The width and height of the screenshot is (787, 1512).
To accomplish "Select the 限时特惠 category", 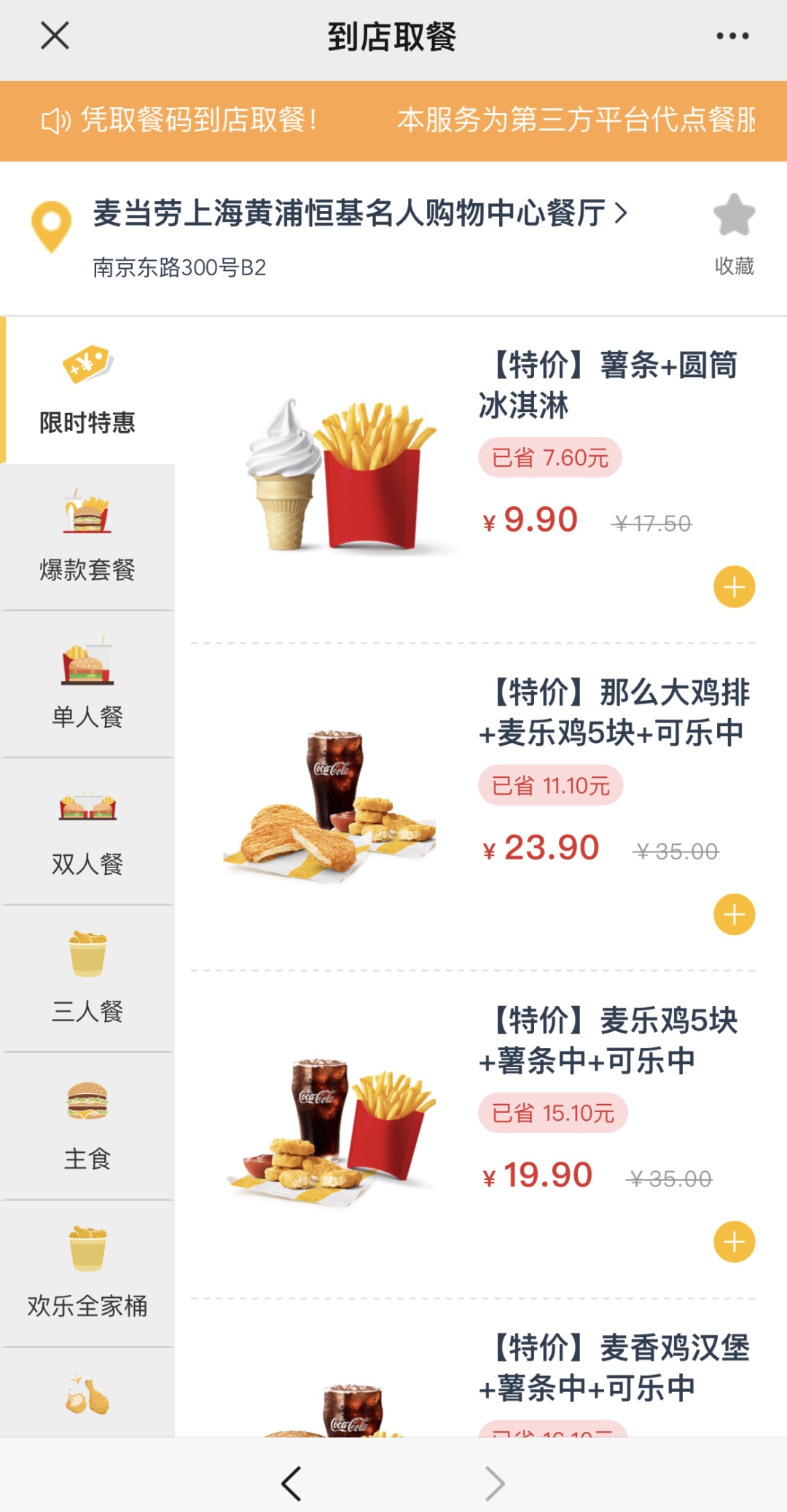I will coord(87,391).
